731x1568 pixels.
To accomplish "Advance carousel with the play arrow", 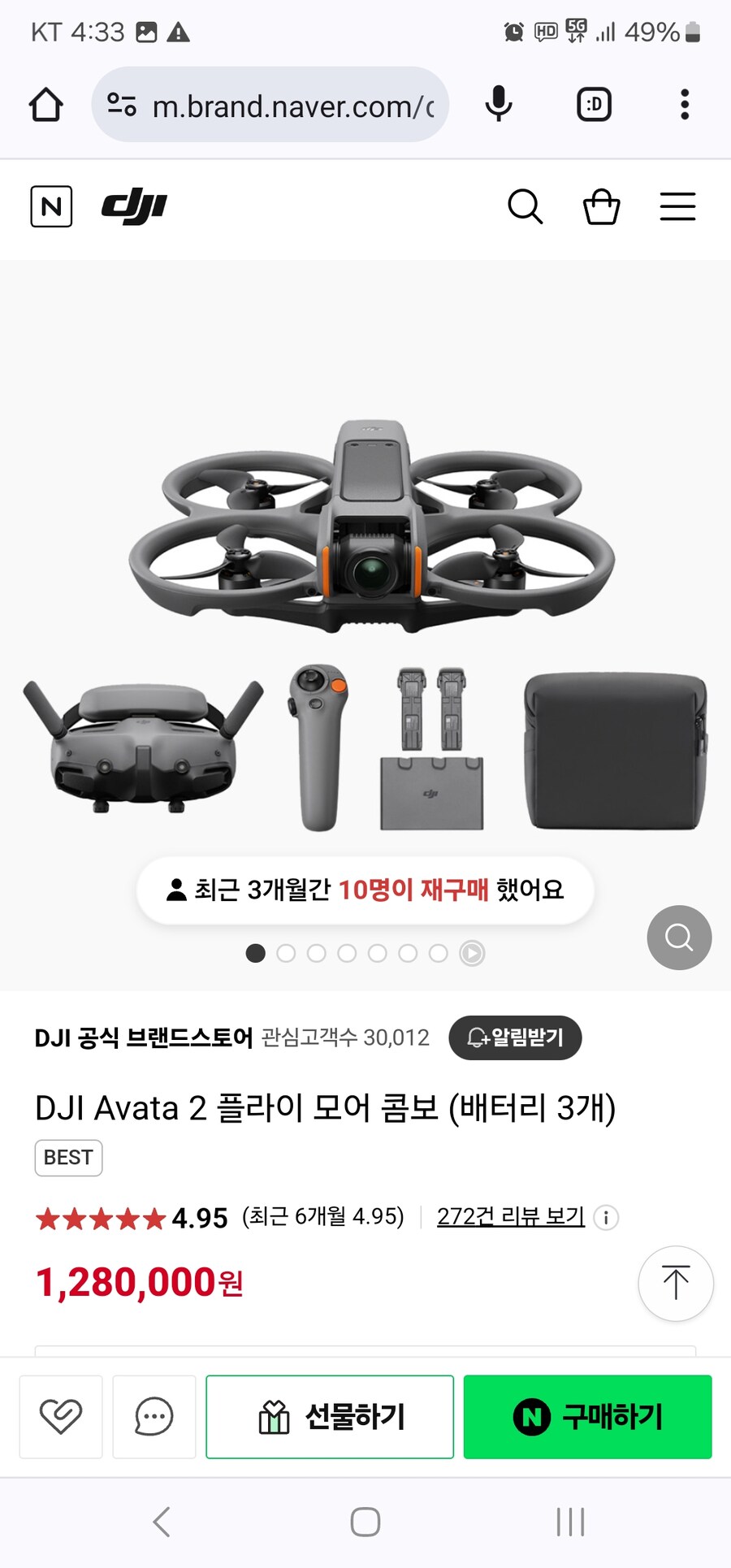I will (x=471, y=953).
